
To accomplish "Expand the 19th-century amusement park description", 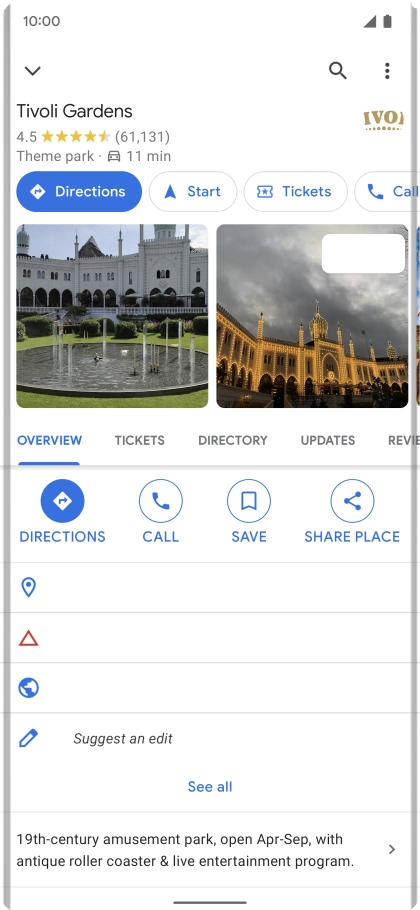I will click(210, 850).
